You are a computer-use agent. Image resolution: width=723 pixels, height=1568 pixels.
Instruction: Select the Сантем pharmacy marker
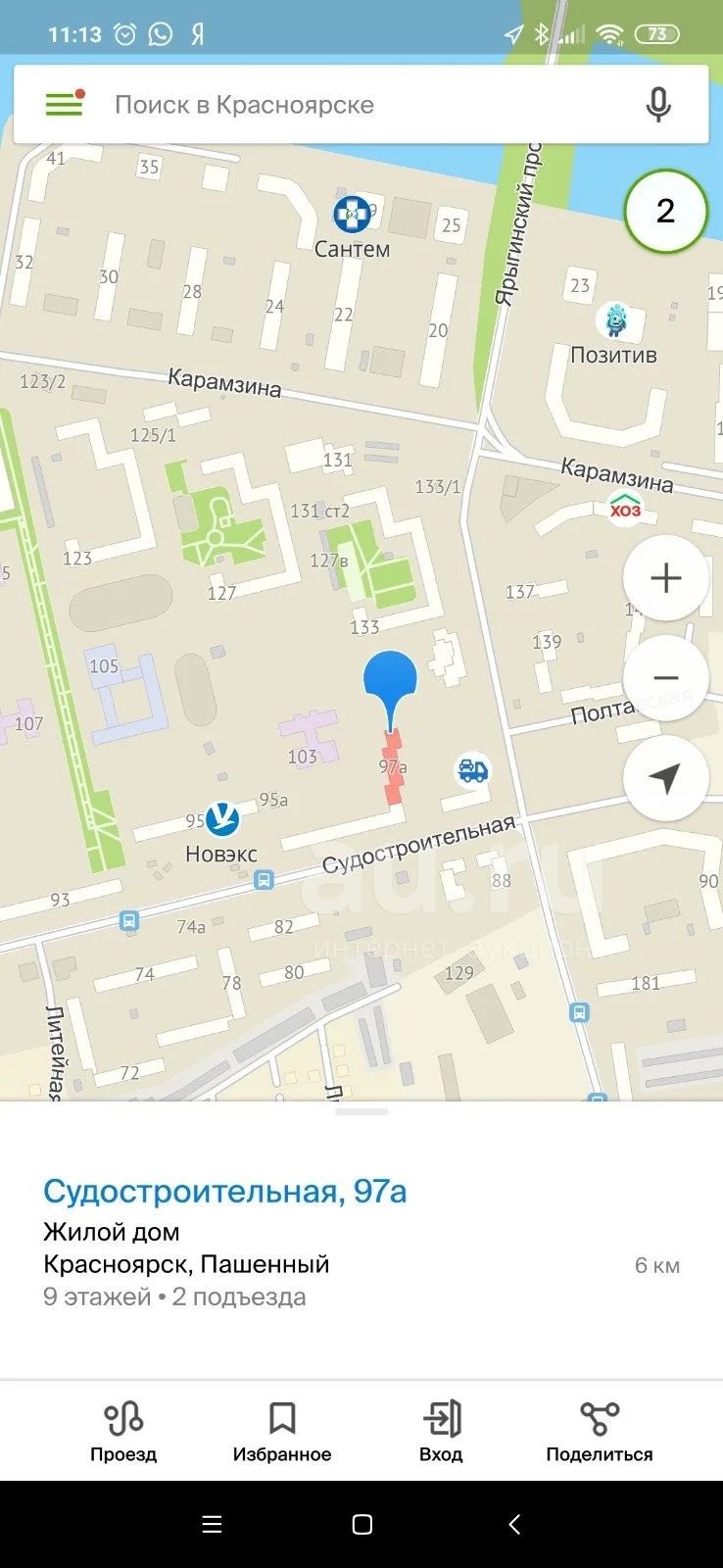pos(353,215)
